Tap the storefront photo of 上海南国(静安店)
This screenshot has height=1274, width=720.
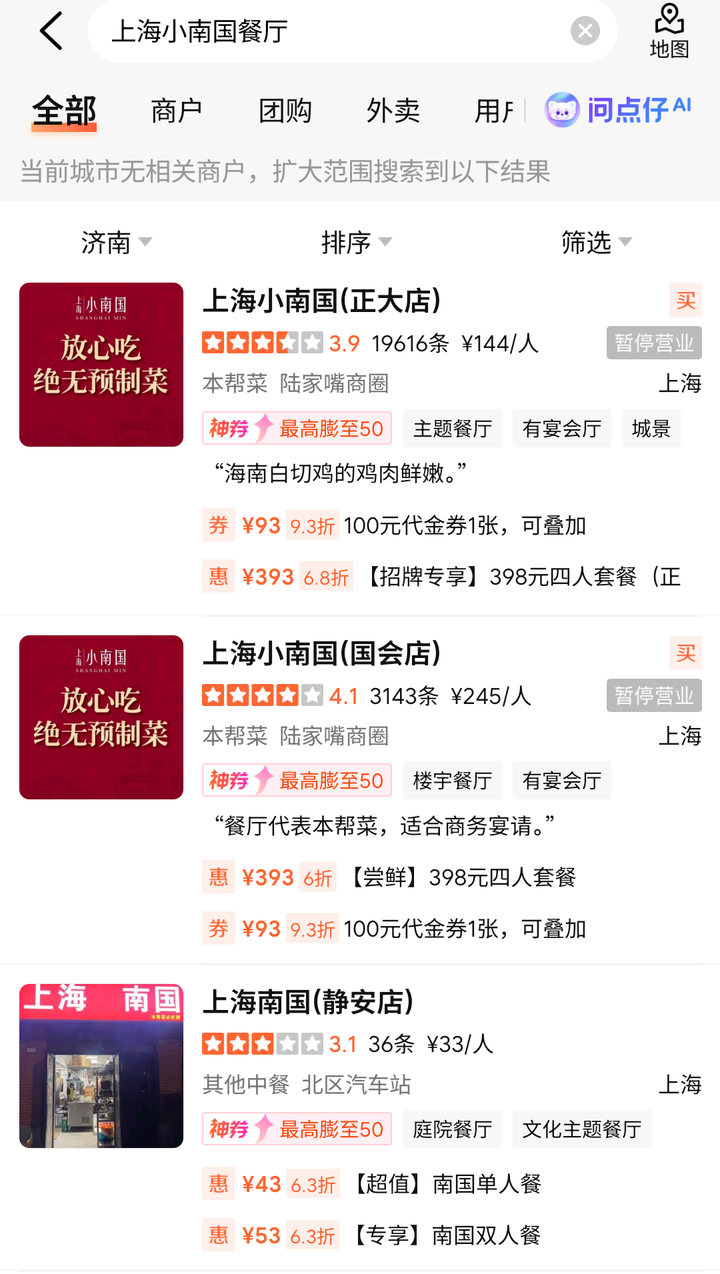[x=101, y=1065]
